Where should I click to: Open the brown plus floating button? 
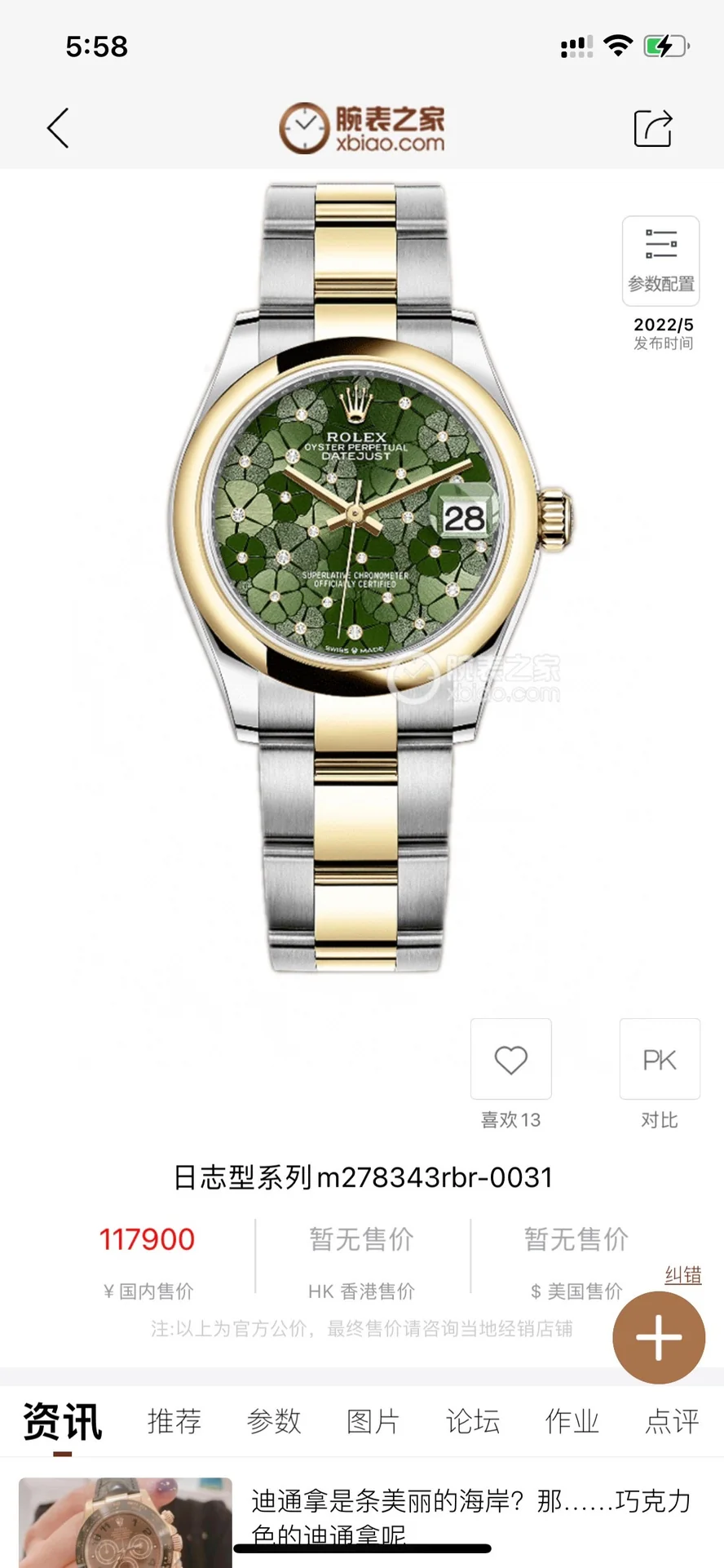[x=659, y=1338]
